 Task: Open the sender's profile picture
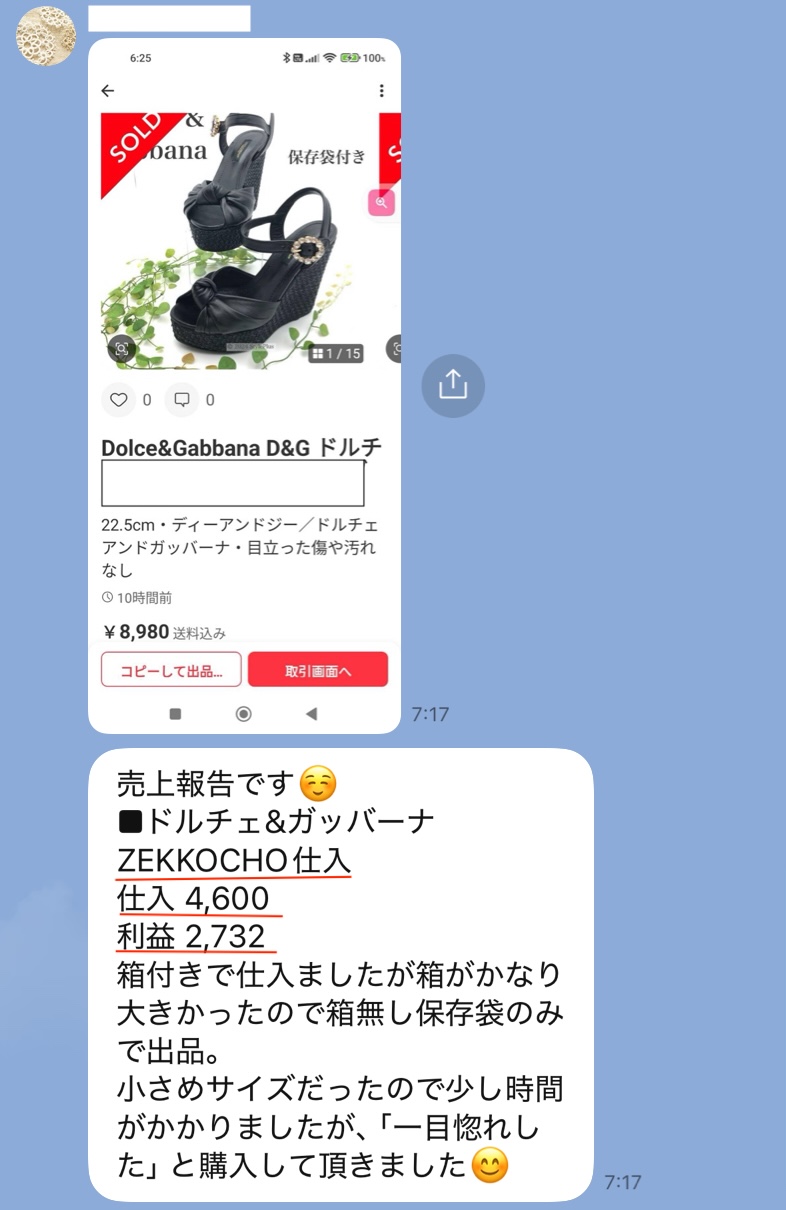tap(46, 36)
